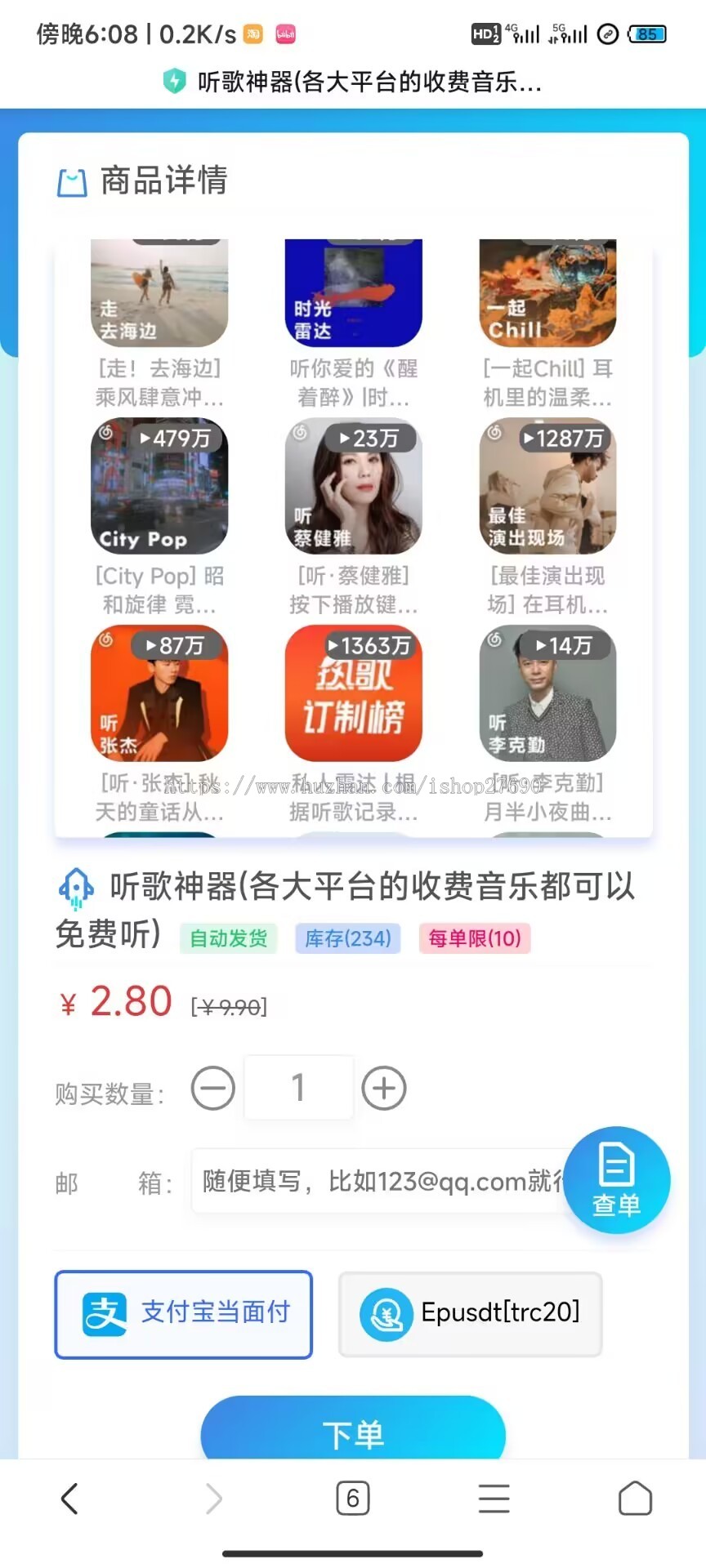Go back in the browser
The width and height of the screenshot is (706, 1568).
click(70, 1499)
